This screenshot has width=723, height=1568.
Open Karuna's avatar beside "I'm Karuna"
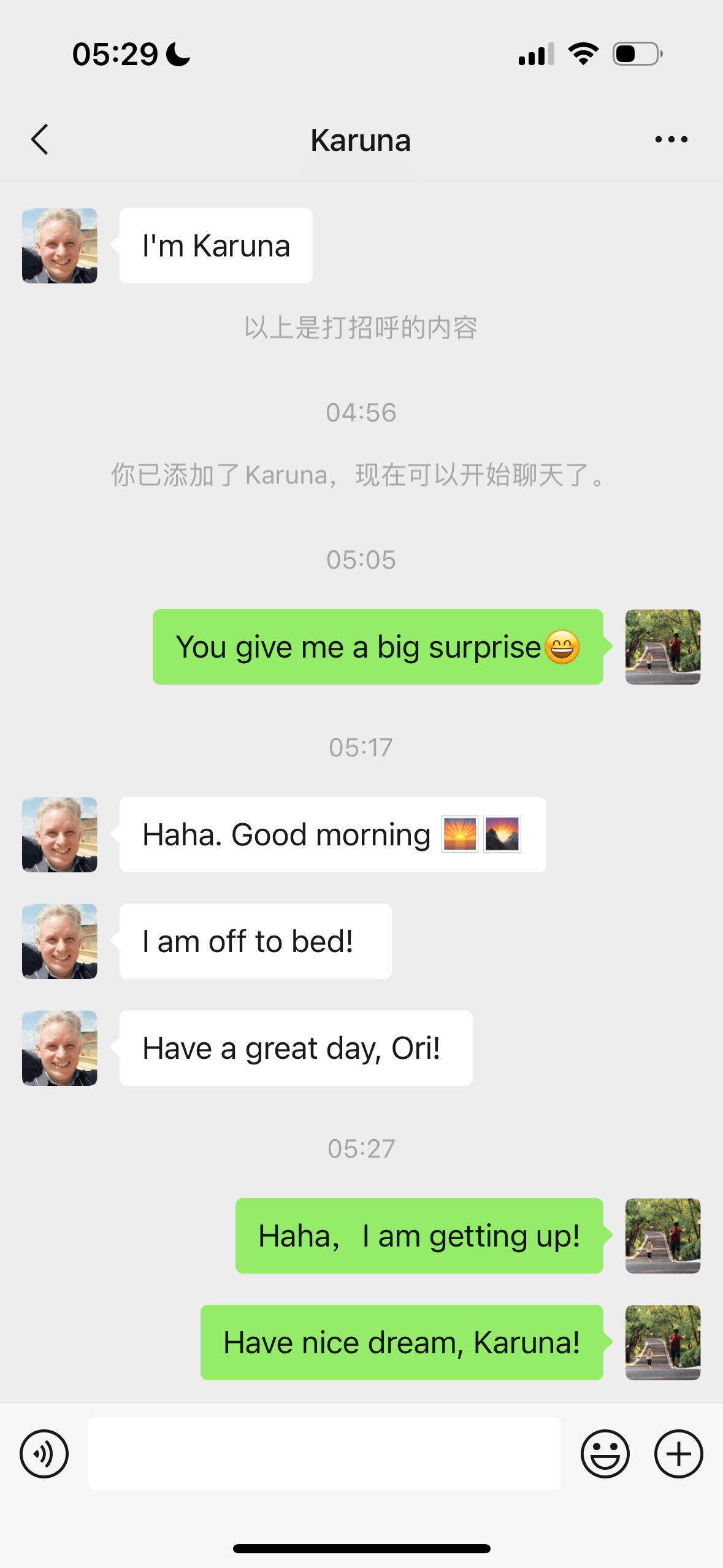click(x=59, y=245)
